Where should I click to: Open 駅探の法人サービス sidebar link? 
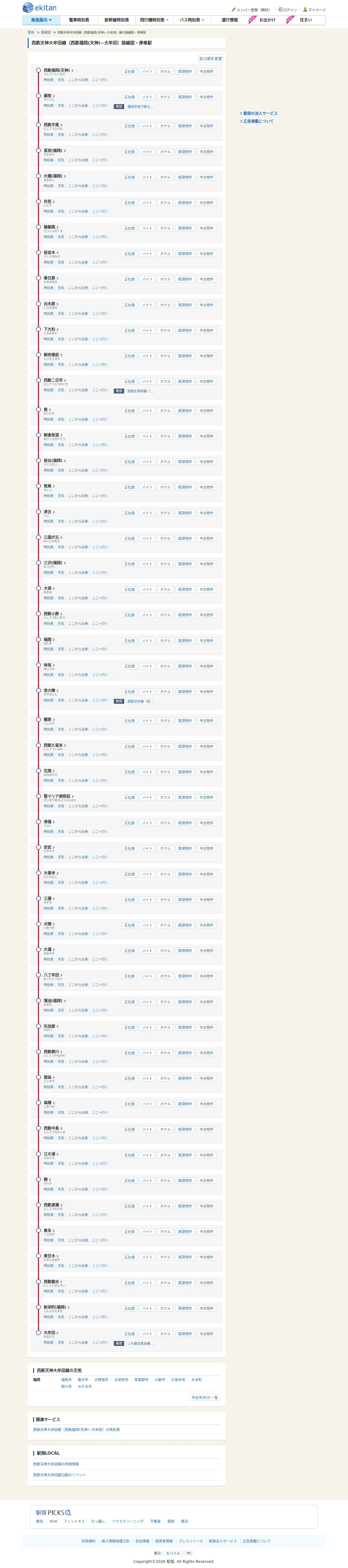tap(260, 113)
